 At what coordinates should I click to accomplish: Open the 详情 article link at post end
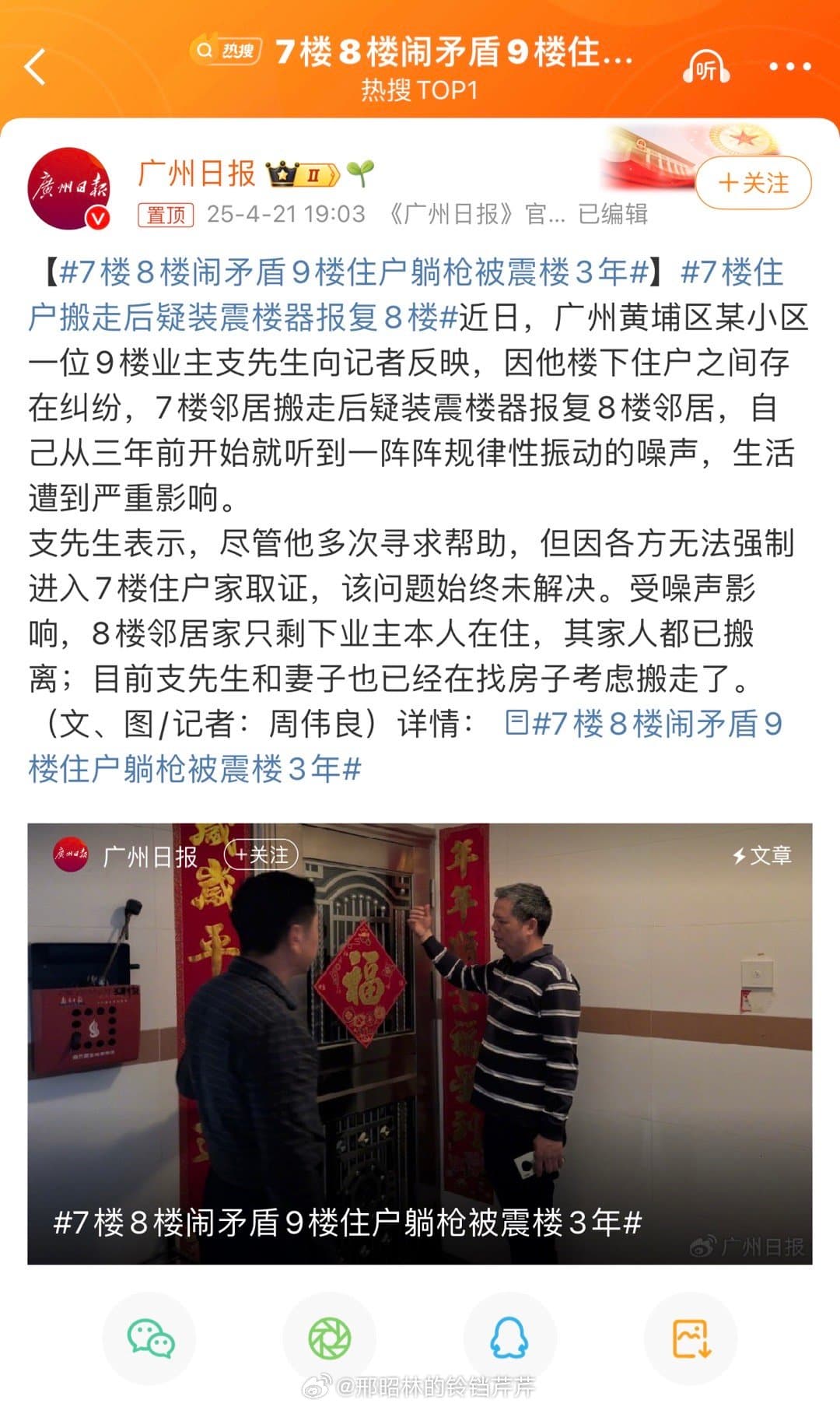(x=642, y=725)
